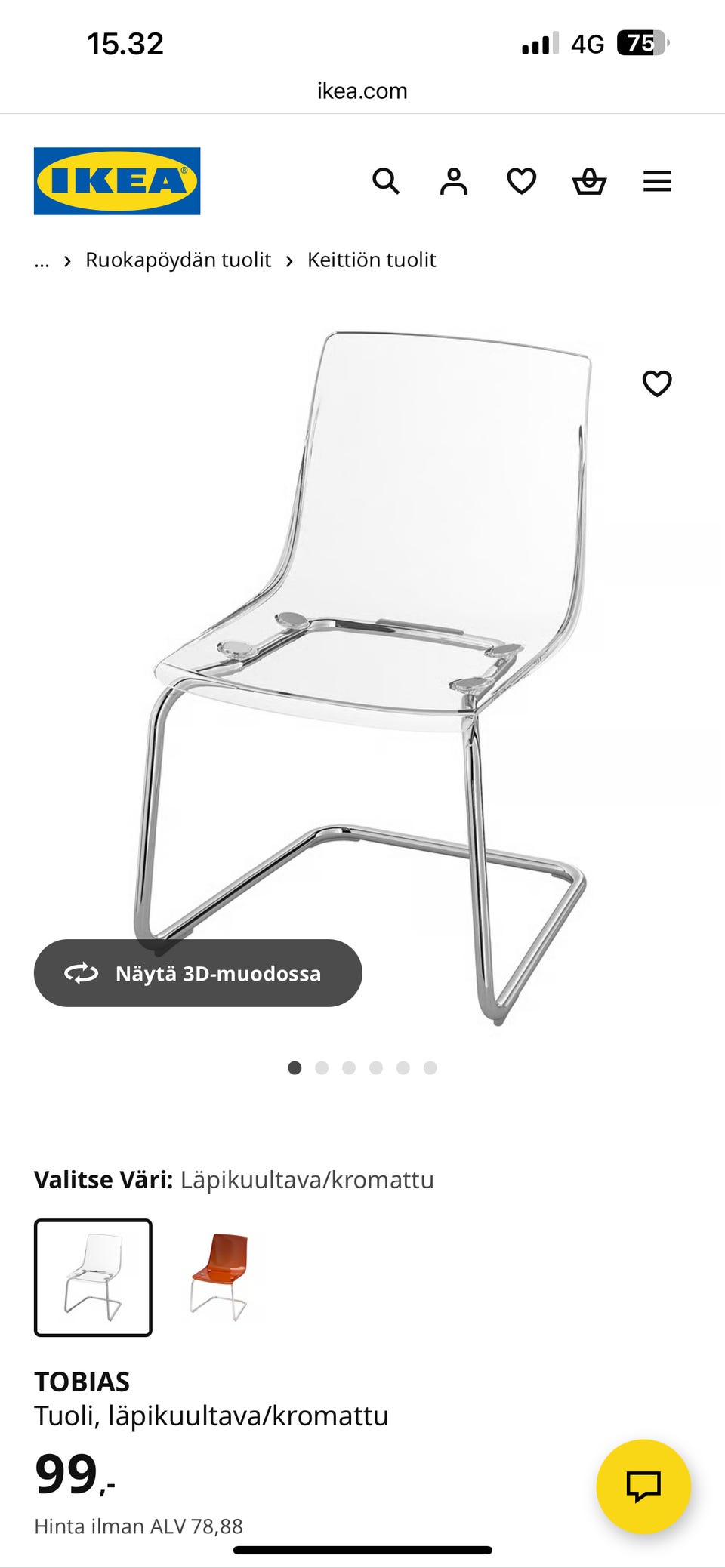The image size is (725, 1568).
Task: Open the user account profile icon
Action: click(453, 181)
